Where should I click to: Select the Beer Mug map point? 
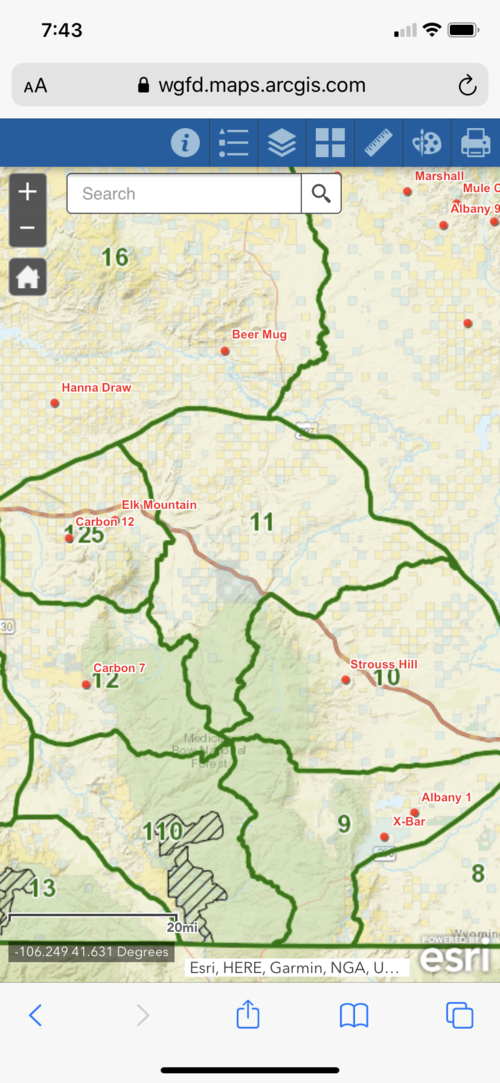pyautogui.click(x=225, y=351)
